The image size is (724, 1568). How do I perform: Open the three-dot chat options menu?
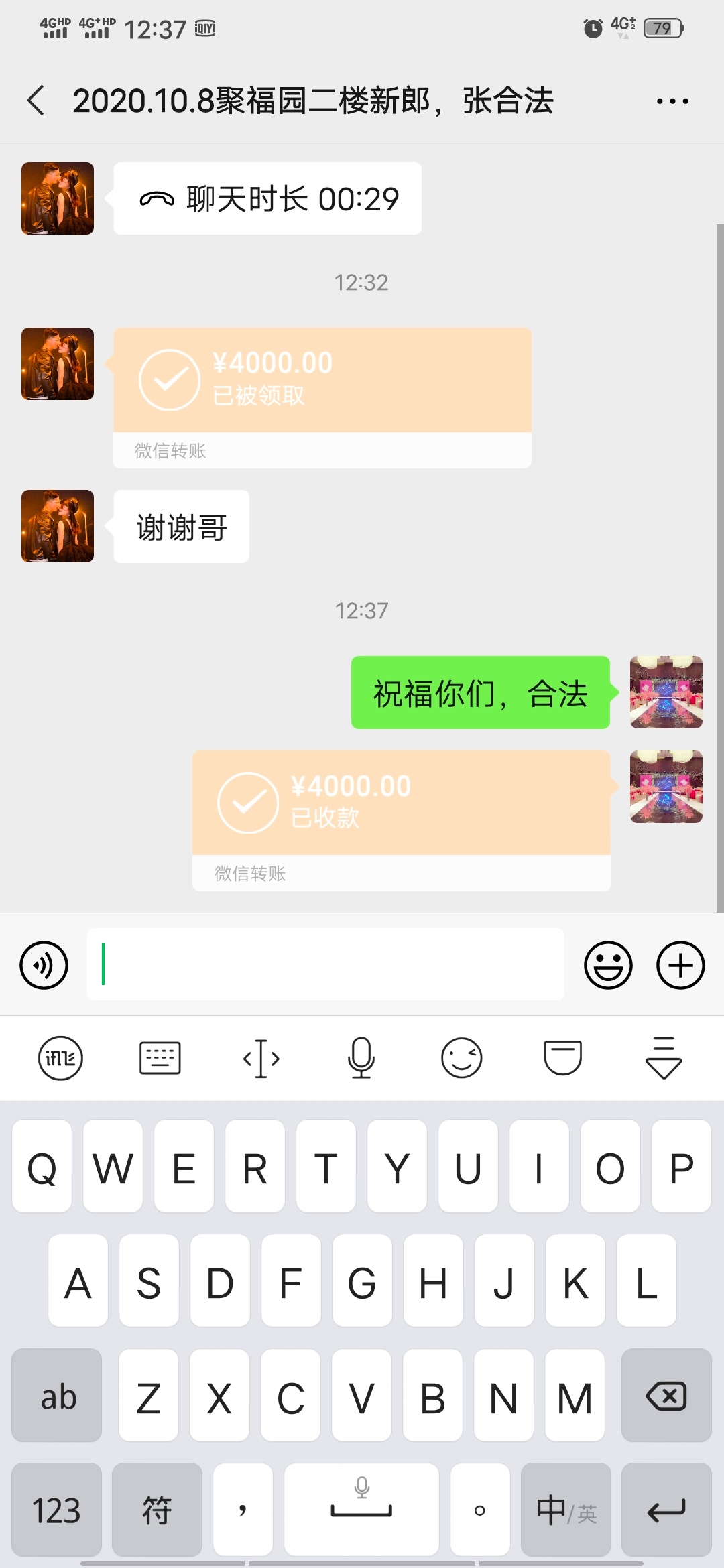(672, 101)
